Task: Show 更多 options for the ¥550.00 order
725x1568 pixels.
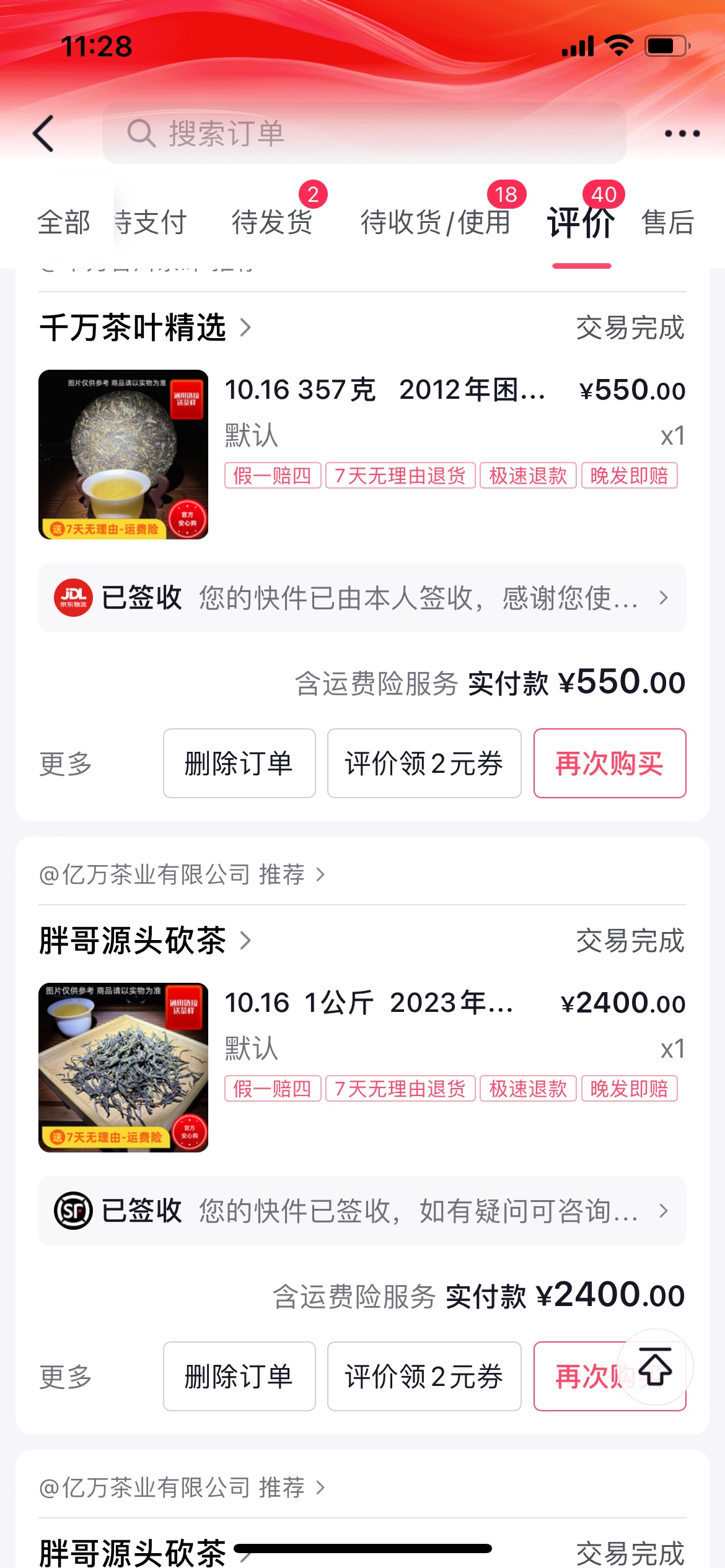Action: pyautogui.click(x=66, y=764)
